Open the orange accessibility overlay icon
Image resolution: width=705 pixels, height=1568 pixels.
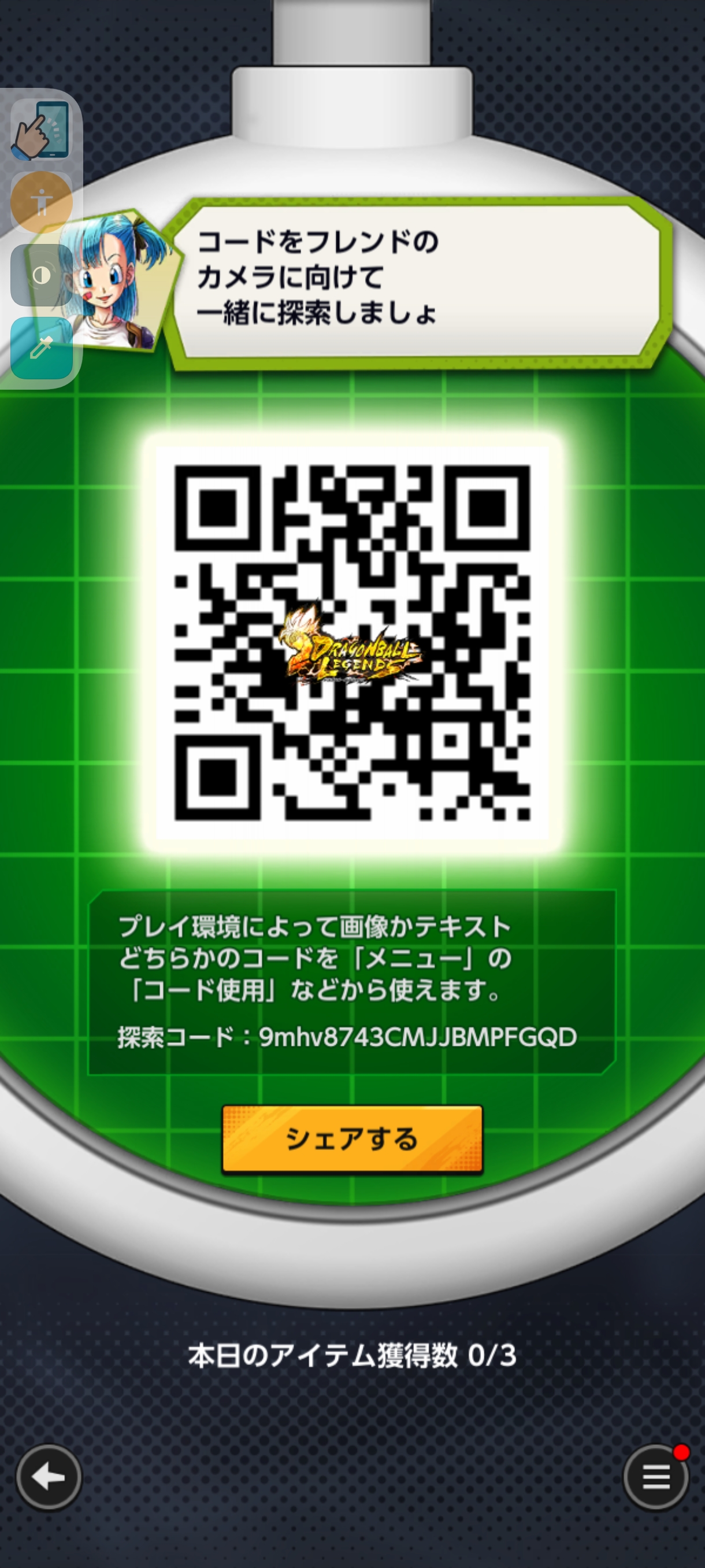click(x=42, y=202)
